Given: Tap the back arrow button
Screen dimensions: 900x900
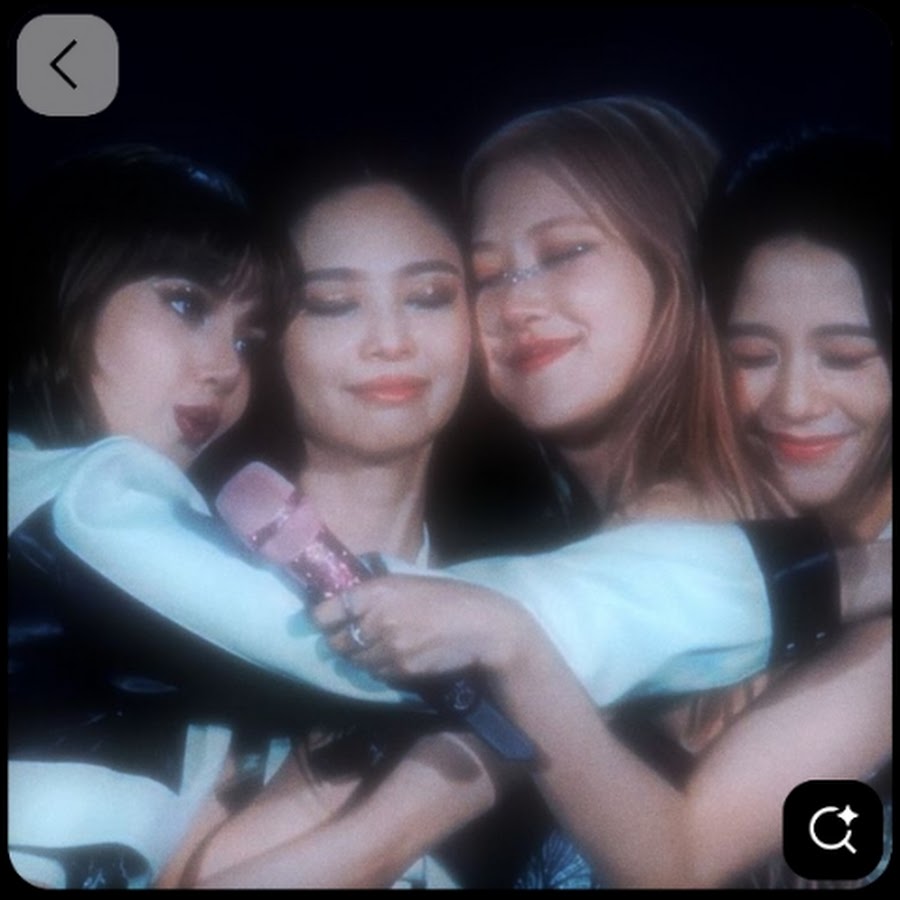Looking at the screenshot, I should coord(67,65).
